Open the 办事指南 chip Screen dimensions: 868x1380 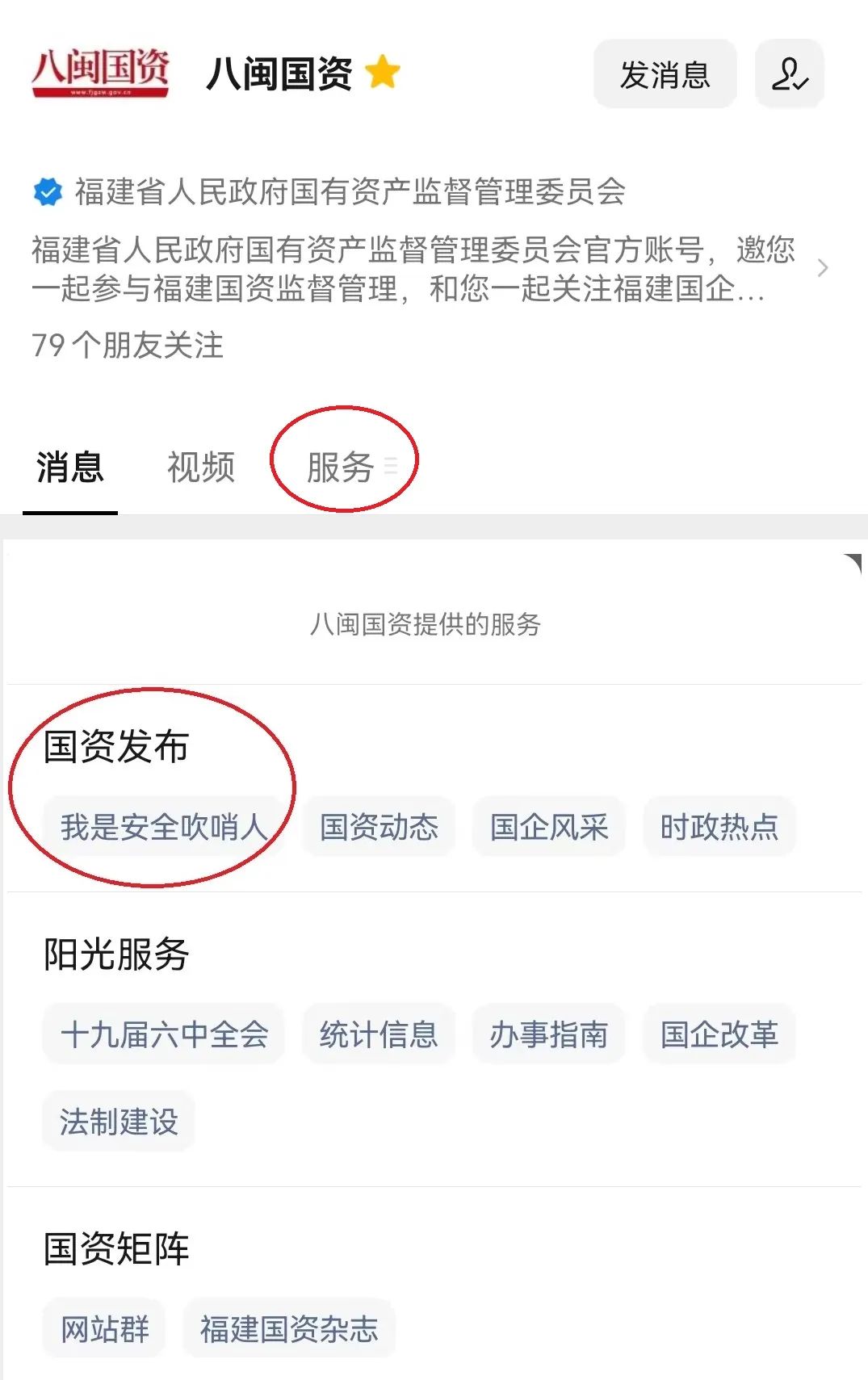(x=549, y=1034)
